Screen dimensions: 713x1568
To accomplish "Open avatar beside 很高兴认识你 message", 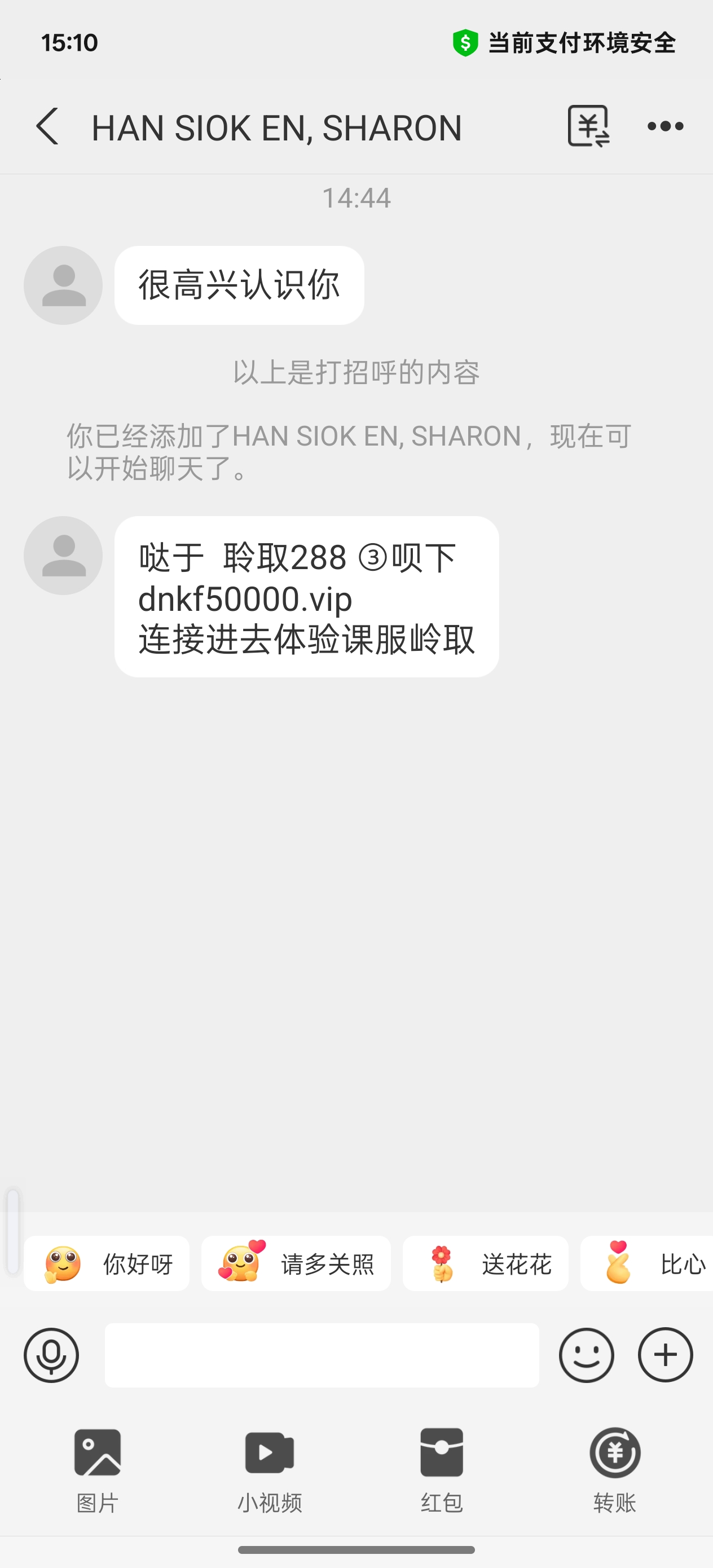I will coord(63,285).
